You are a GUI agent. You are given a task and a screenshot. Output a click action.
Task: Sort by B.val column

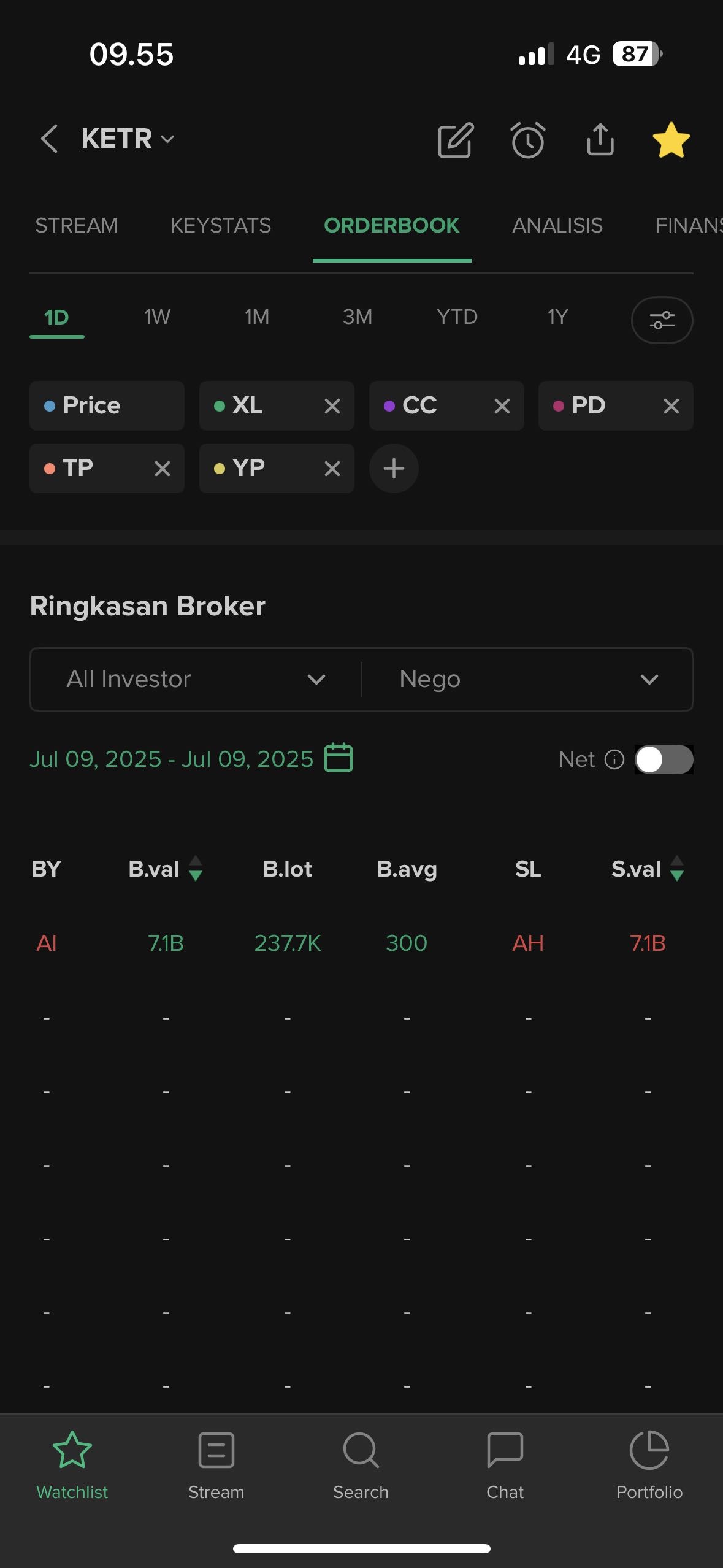coord(165,869)
